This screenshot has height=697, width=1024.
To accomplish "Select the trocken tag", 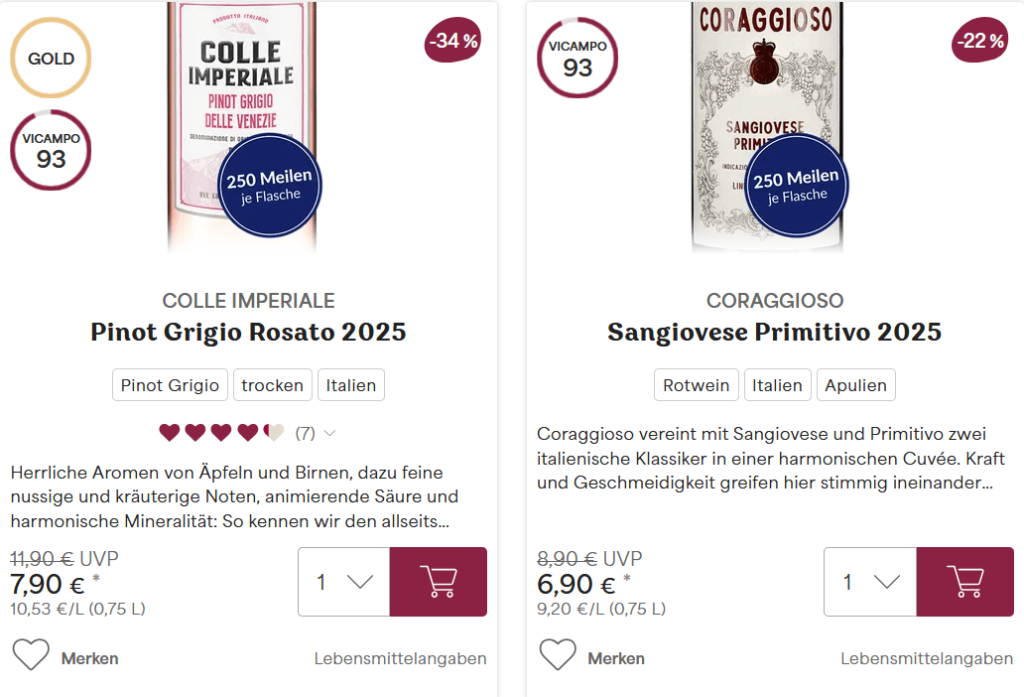I will coord(272,385).
